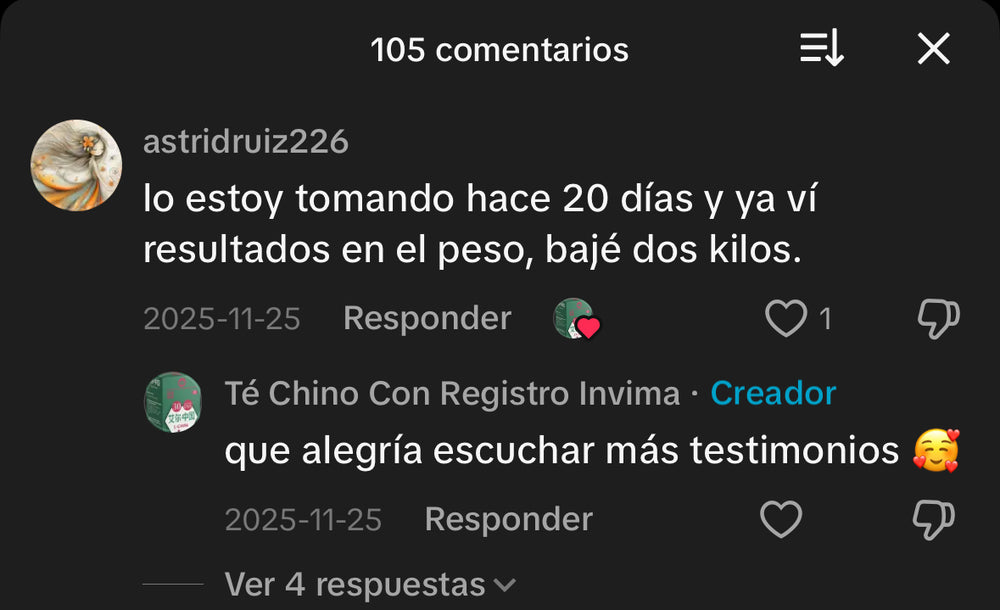The image size is (1000, 610).
Task: Close the comments panel
Action: [933, 49]
